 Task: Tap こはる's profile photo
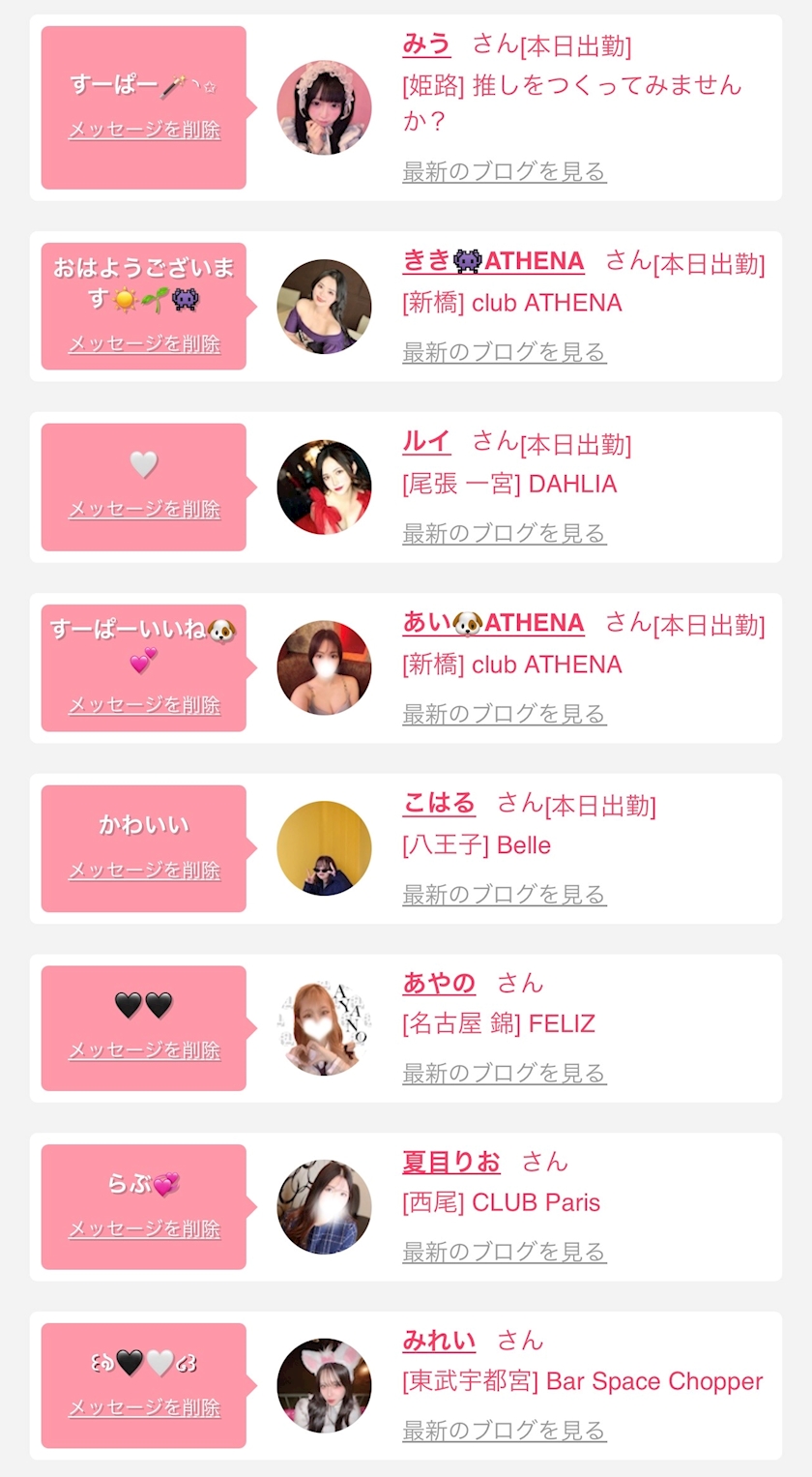(324, 848)
